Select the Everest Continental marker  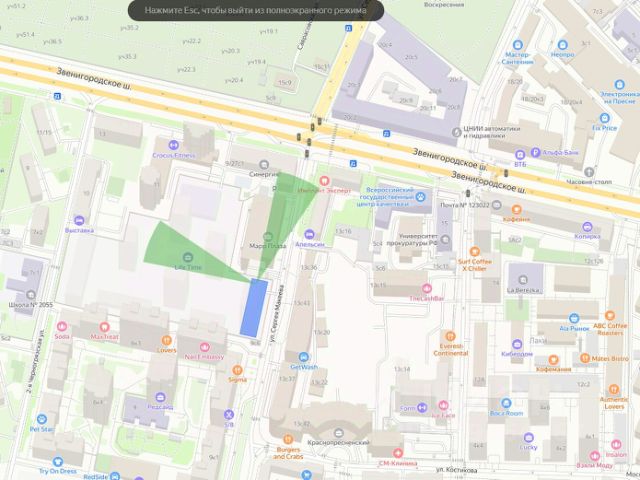pyautogui.click(x=452, y=335)
